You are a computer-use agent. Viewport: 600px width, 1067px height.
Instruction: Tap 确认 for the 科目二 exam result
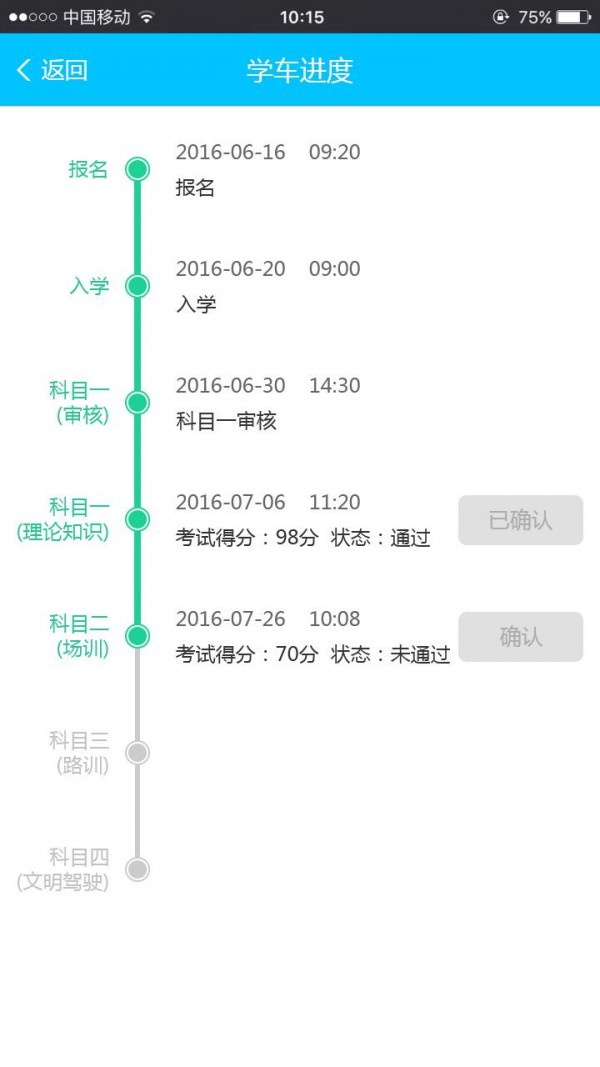click(520, 637)
